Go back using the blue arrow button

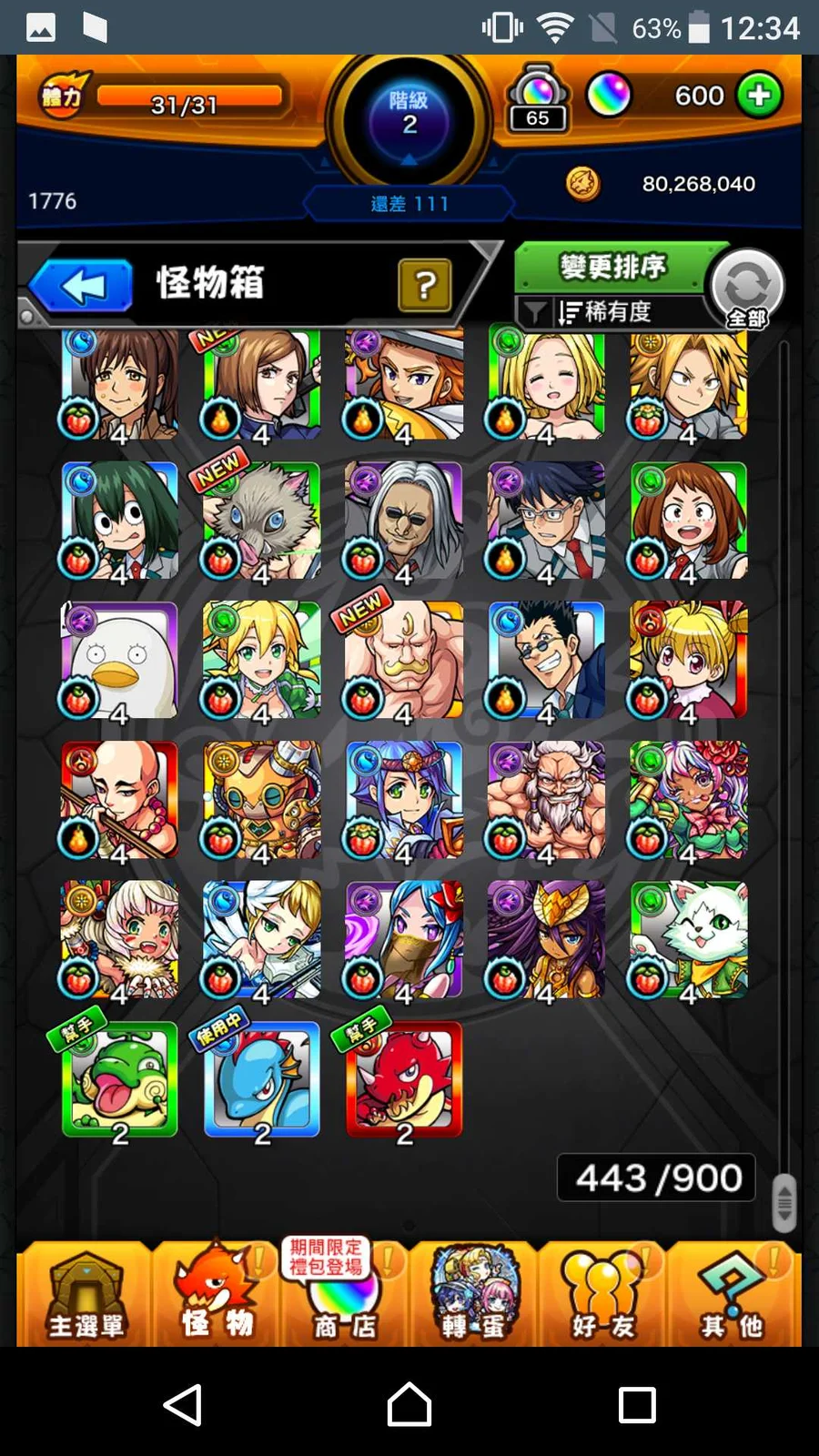[x=82, y=286]
